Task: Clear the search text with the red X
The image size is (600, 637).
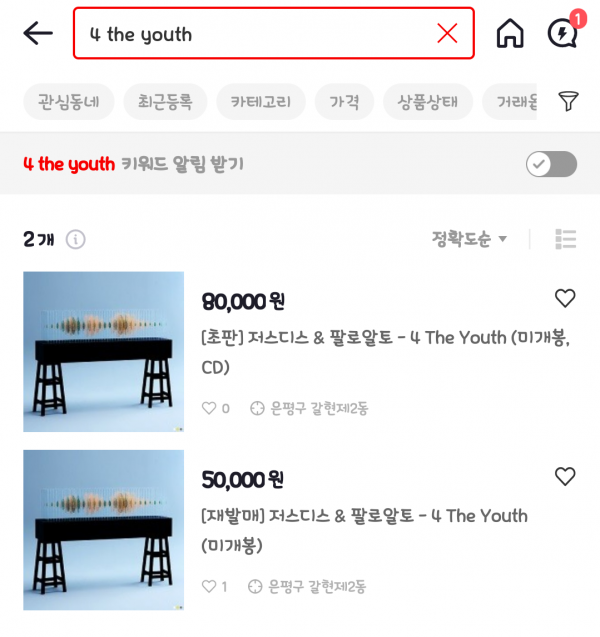Action: tap(447, 34)
